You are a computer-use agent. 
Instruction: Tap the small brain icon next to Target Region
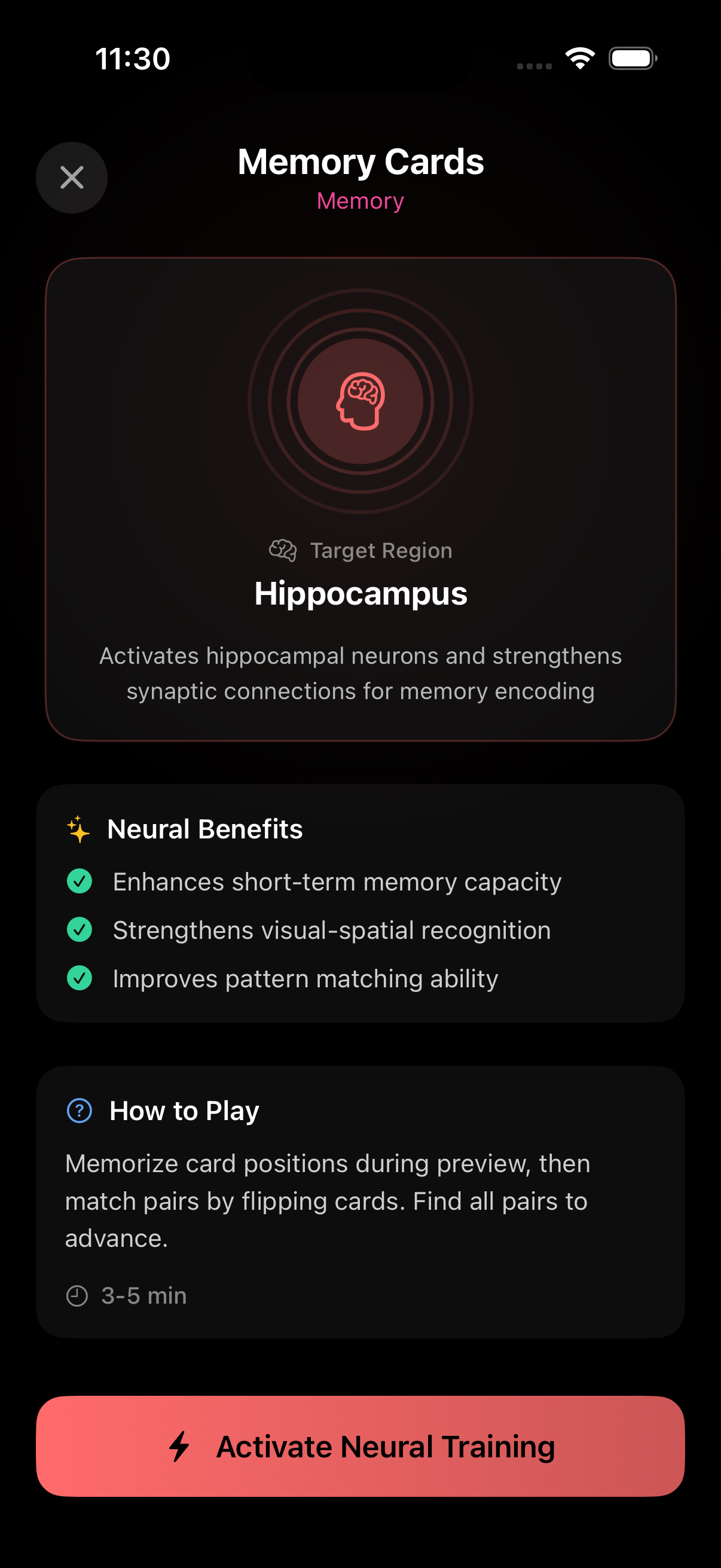pyautogui.click(x=282, y=550)
